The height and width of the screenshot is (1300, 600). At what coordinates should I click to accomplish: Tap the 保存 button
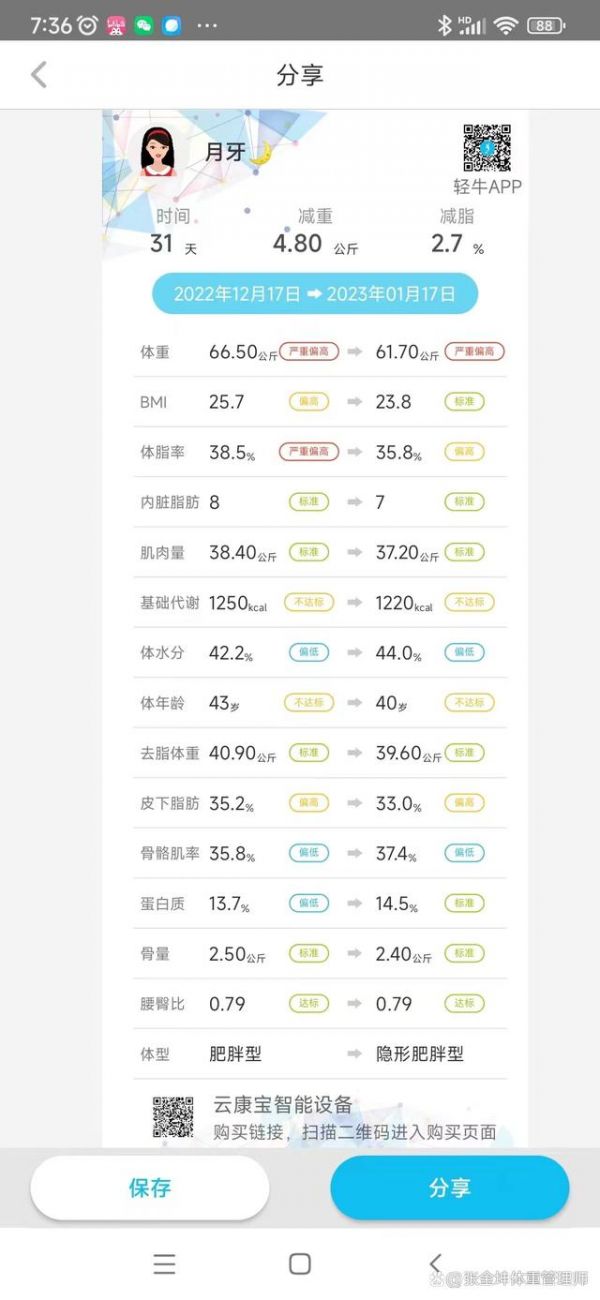pyautogui.click(x=150, y=1188)
